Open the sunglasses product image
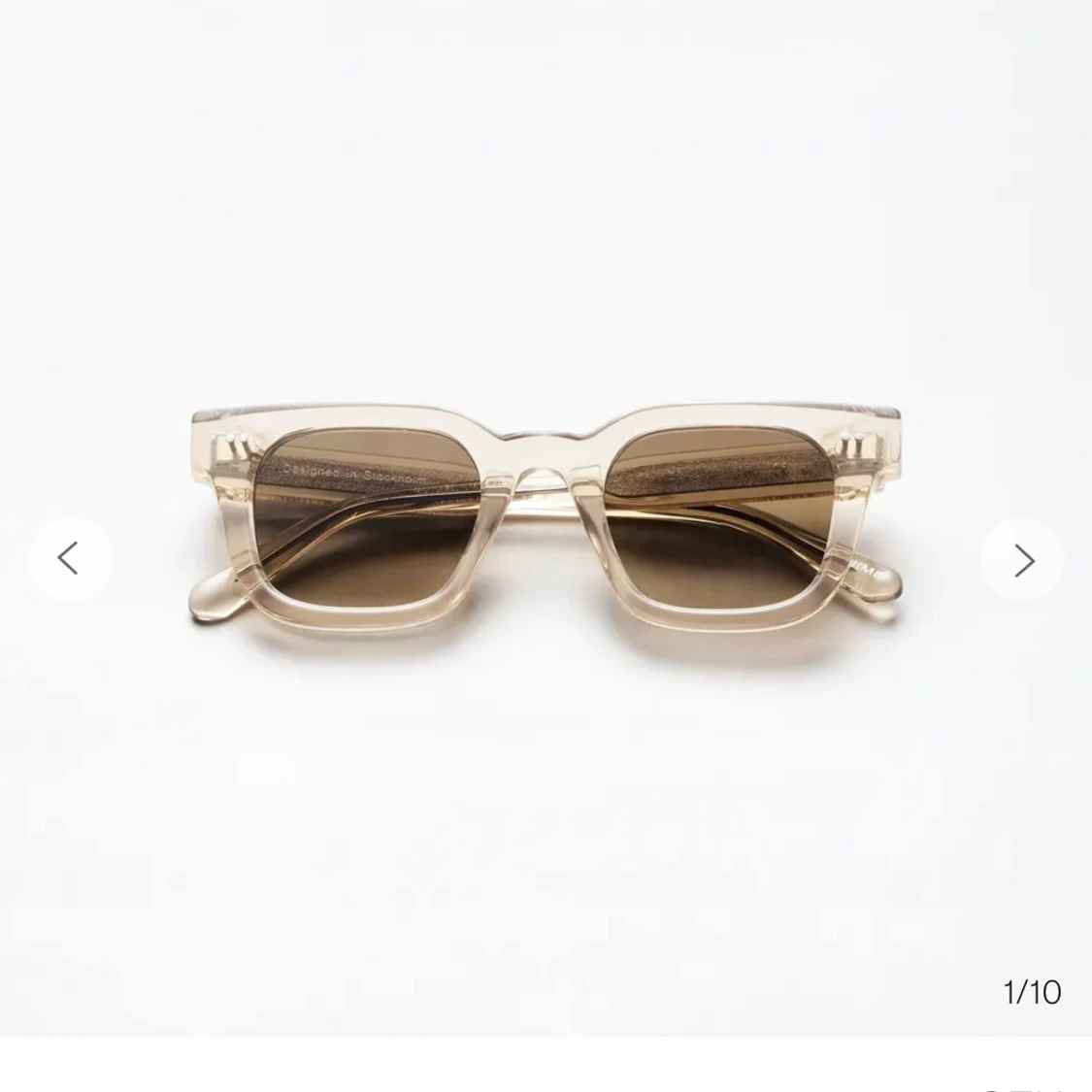1092x1092 pixels. coord(546,519)
